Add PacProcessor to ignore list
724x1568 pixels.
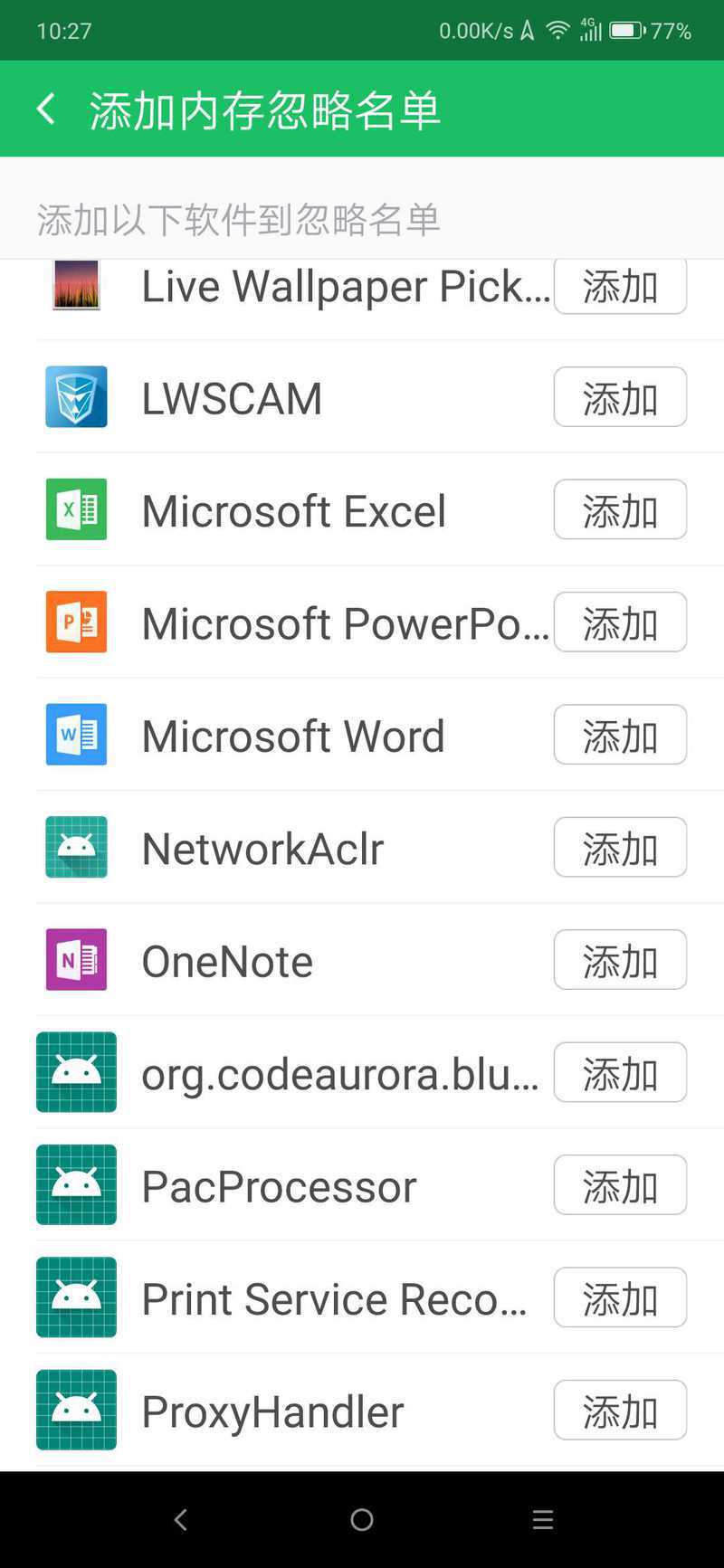click(x=620, y=1185)
